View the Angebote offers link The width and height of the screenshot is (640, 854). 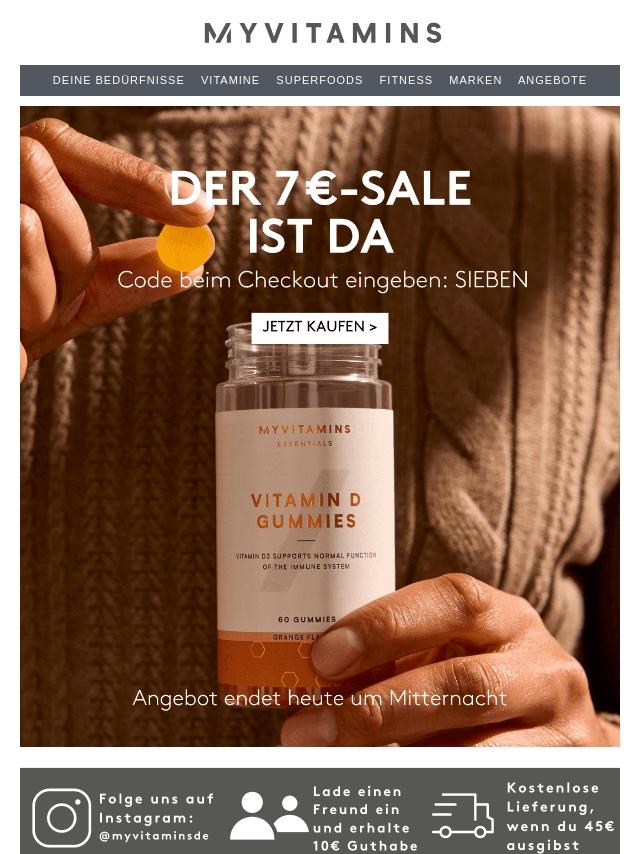coord(552,80)
